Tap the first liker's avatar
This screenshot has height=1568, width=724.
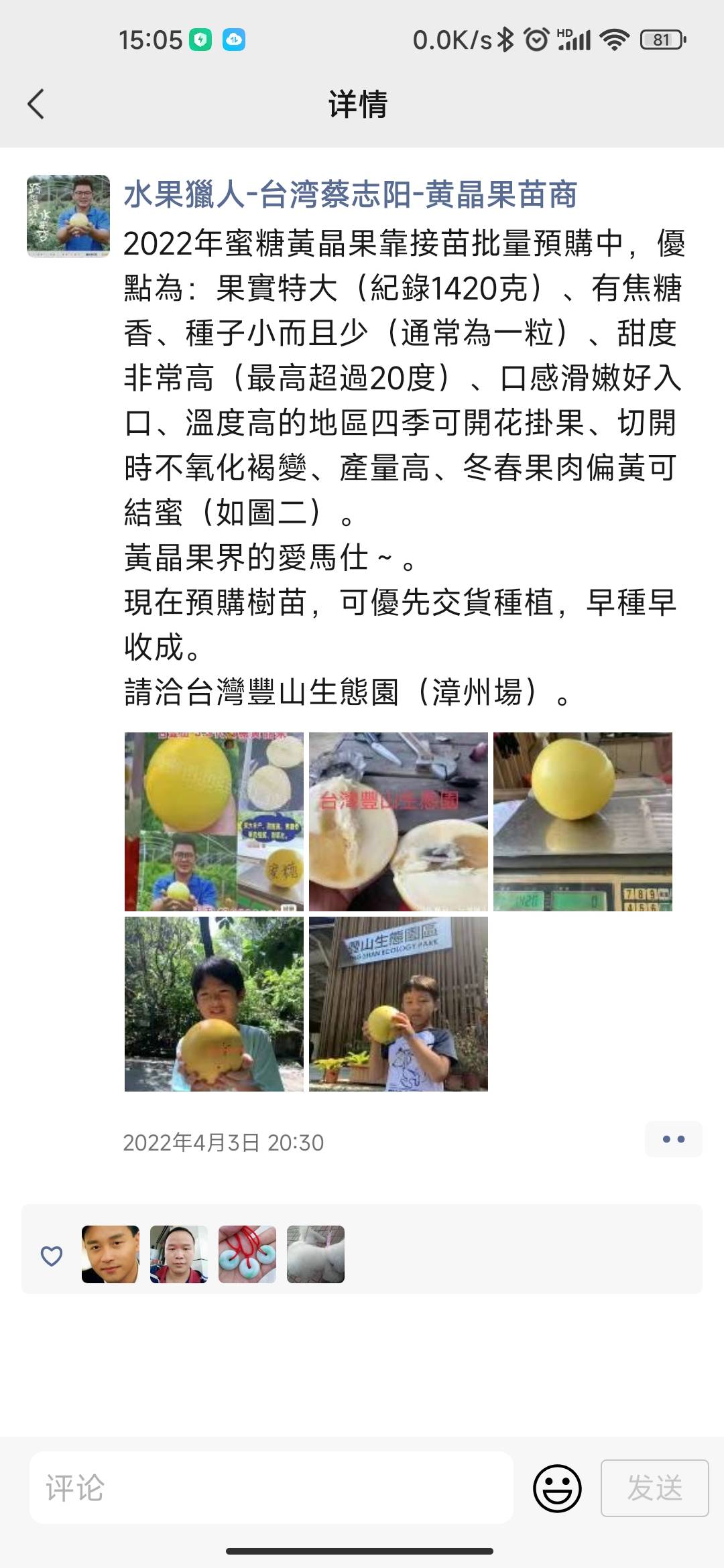111,1254
